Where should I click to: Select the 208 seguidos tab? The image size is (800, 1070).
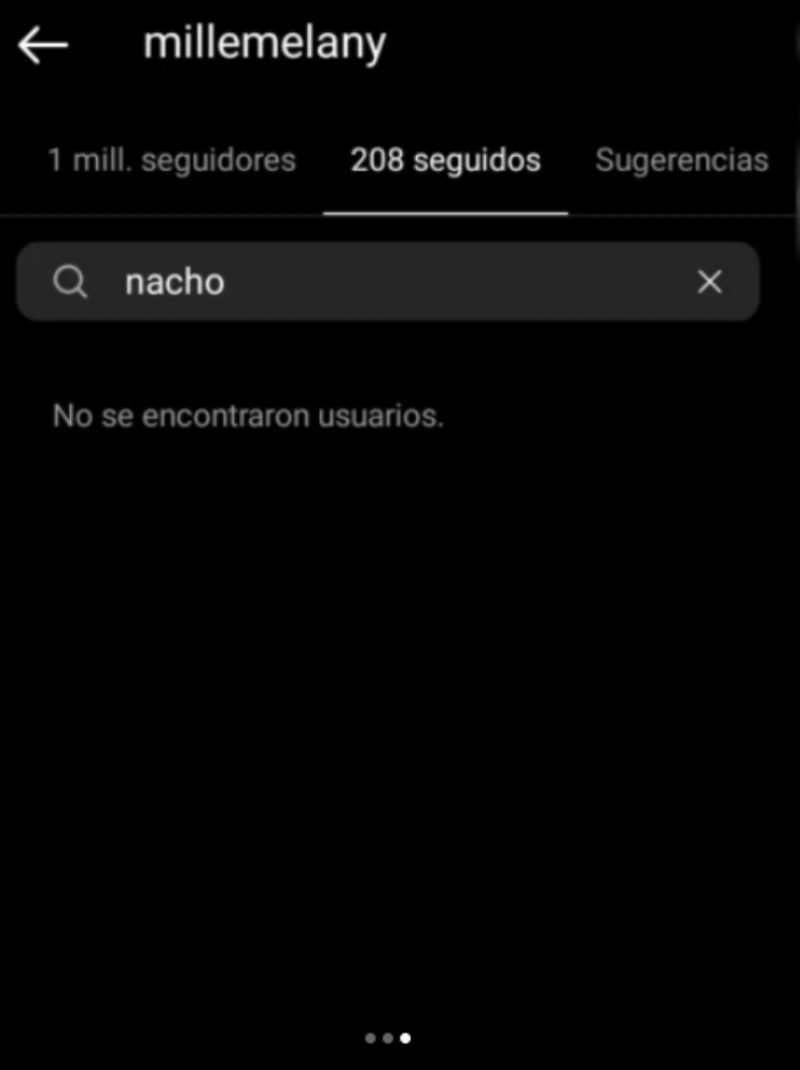pos(445,160)
